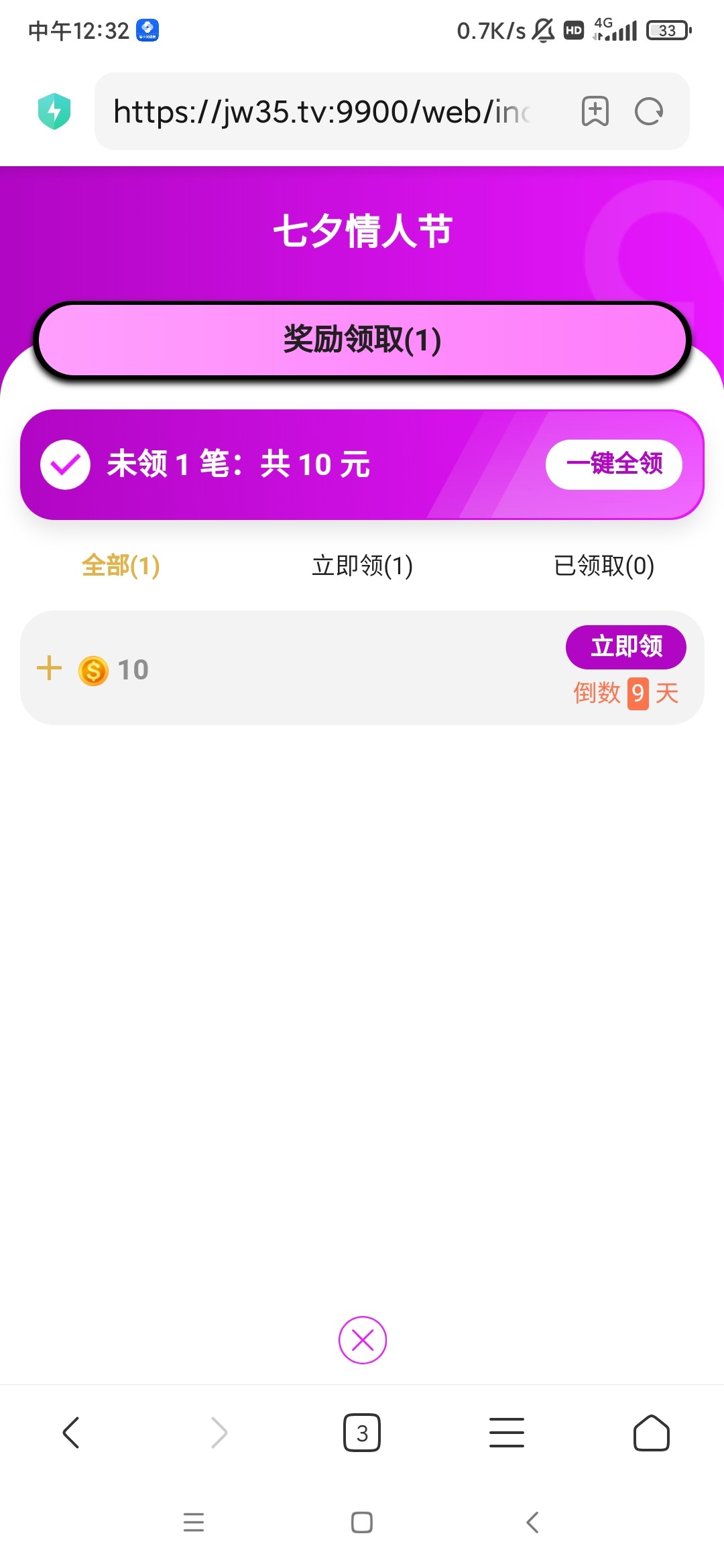Tap the browser URL address bar
Image resolution: width=724 pixels, height=1568 pixels.
click(x=322, y=111)
